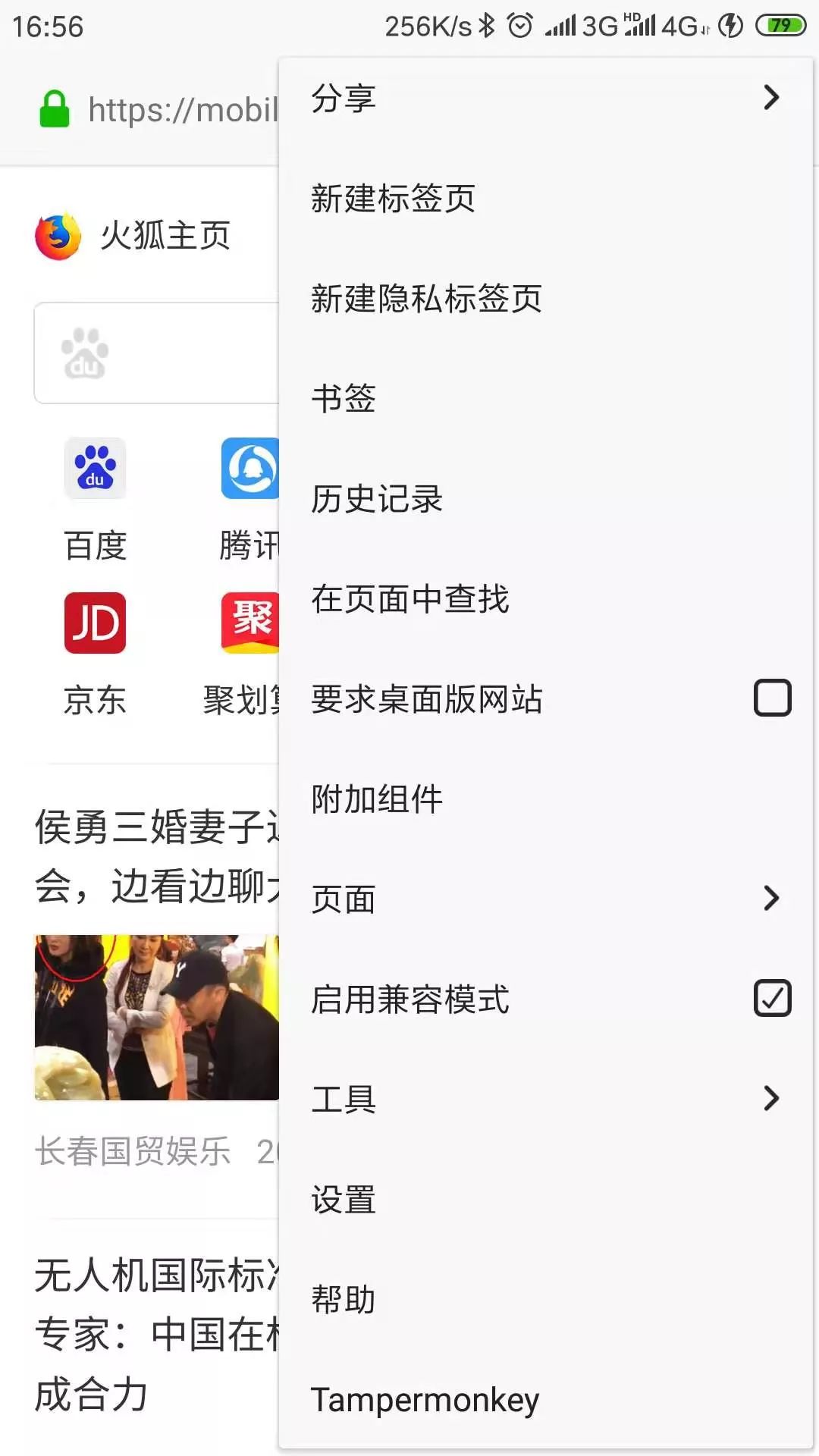Open Tampermonkey from the menu
819x1456 pixels.
coord(423,1399)
